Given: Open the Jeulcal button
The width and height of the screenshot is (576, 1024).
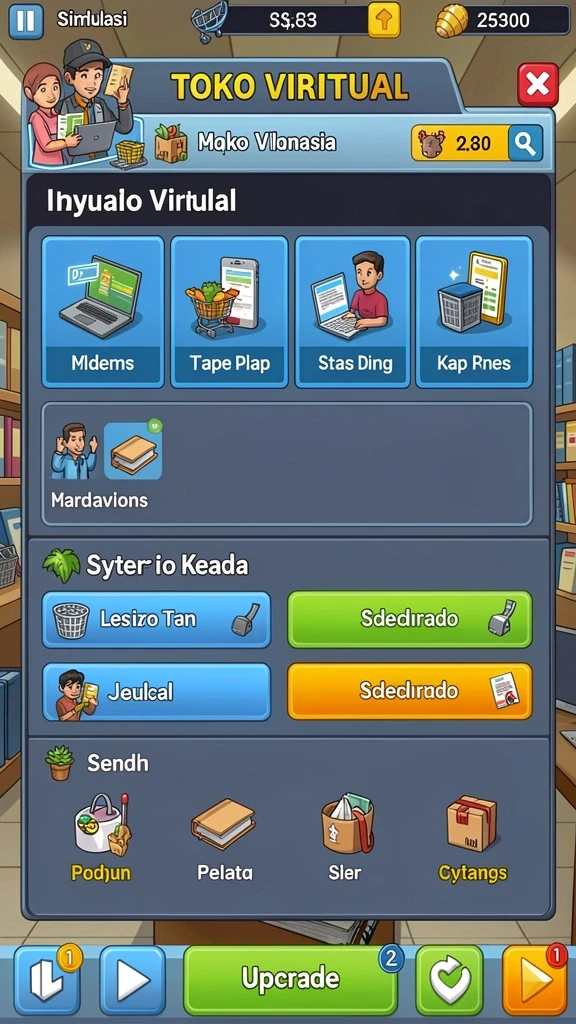Looking at the screenshot, I should pyautogui.click(x=156, y=692).
